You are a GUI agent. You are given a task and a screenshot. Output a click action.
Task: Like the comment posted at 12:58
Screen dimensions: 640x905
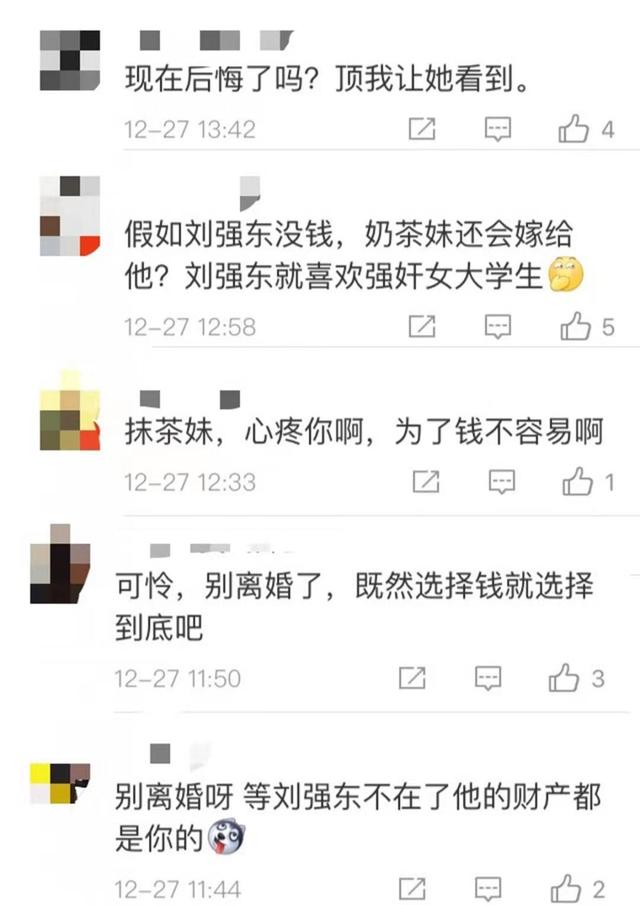coord(576,326)
